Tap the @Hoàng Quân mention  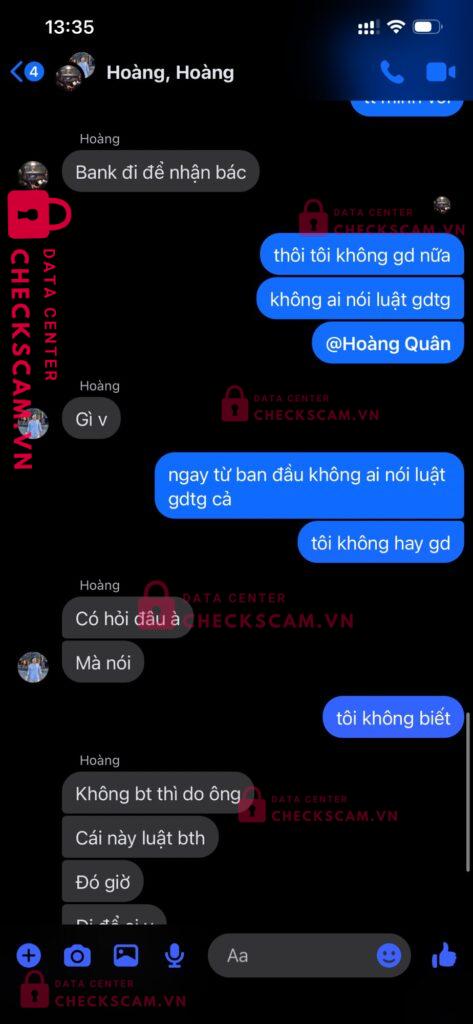(388, 344)
